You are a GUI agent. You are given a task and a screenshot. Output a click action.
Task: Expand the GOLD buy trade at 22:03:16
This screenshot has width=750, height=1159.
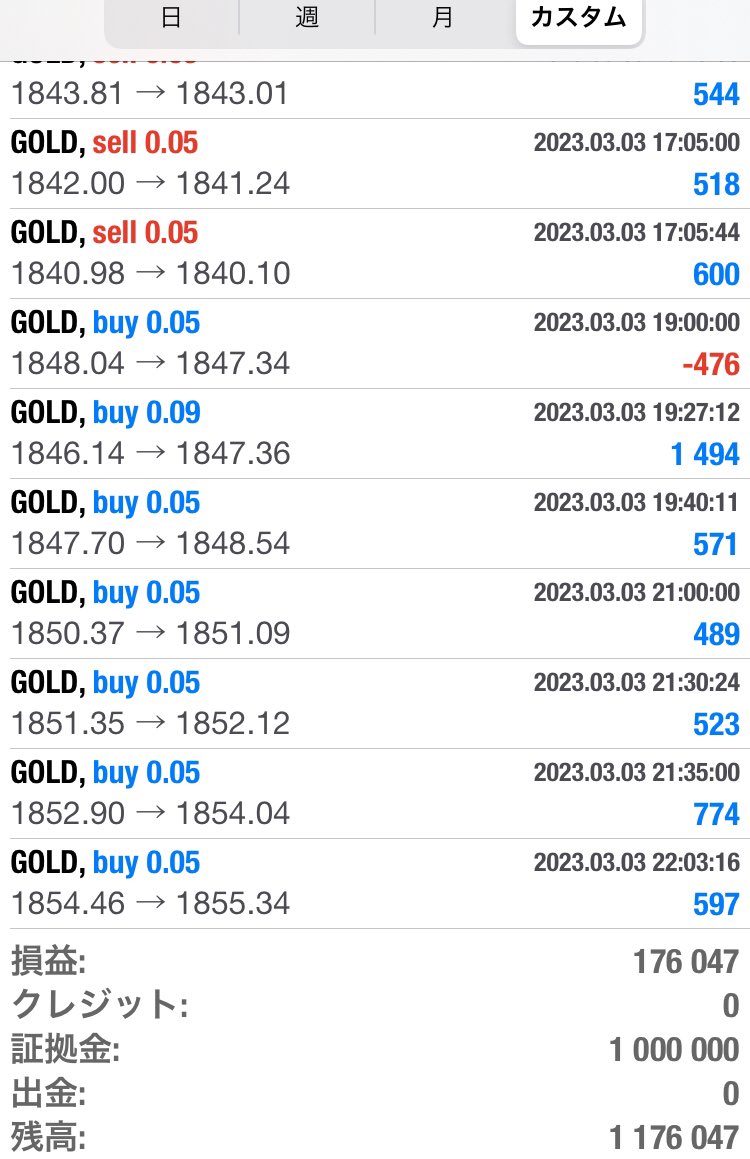point(375,884)
